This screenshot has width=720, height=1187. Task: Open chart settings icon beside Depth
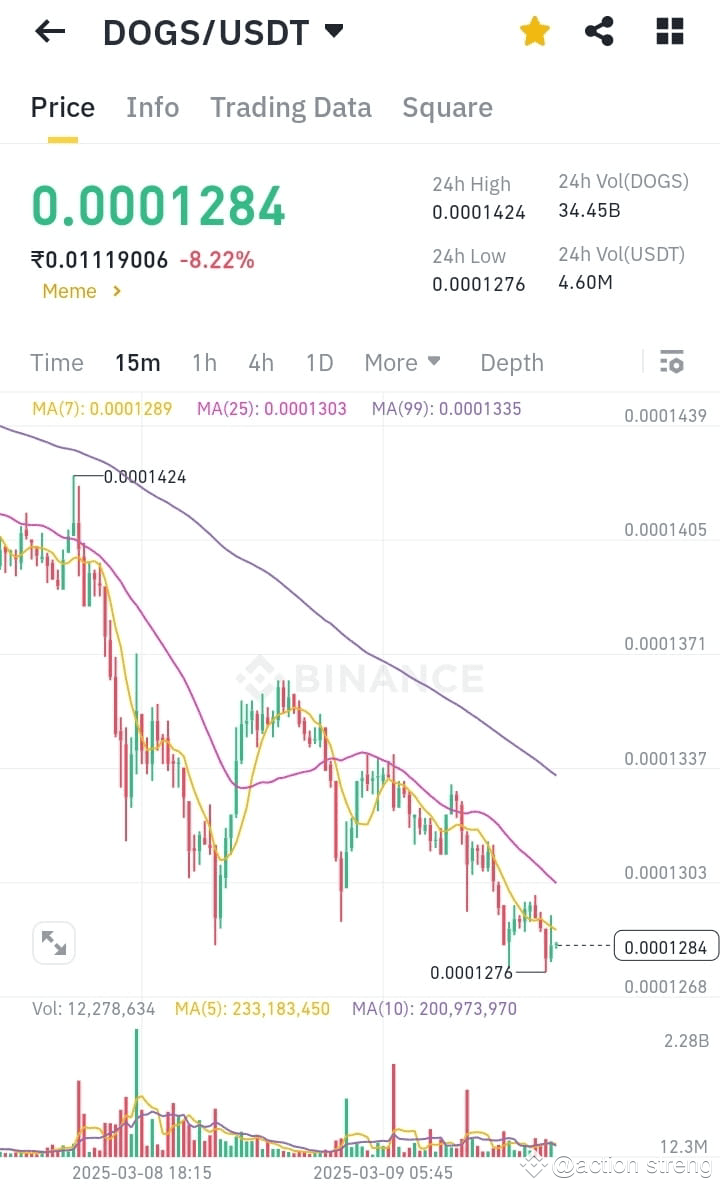(x=672, y=362)
